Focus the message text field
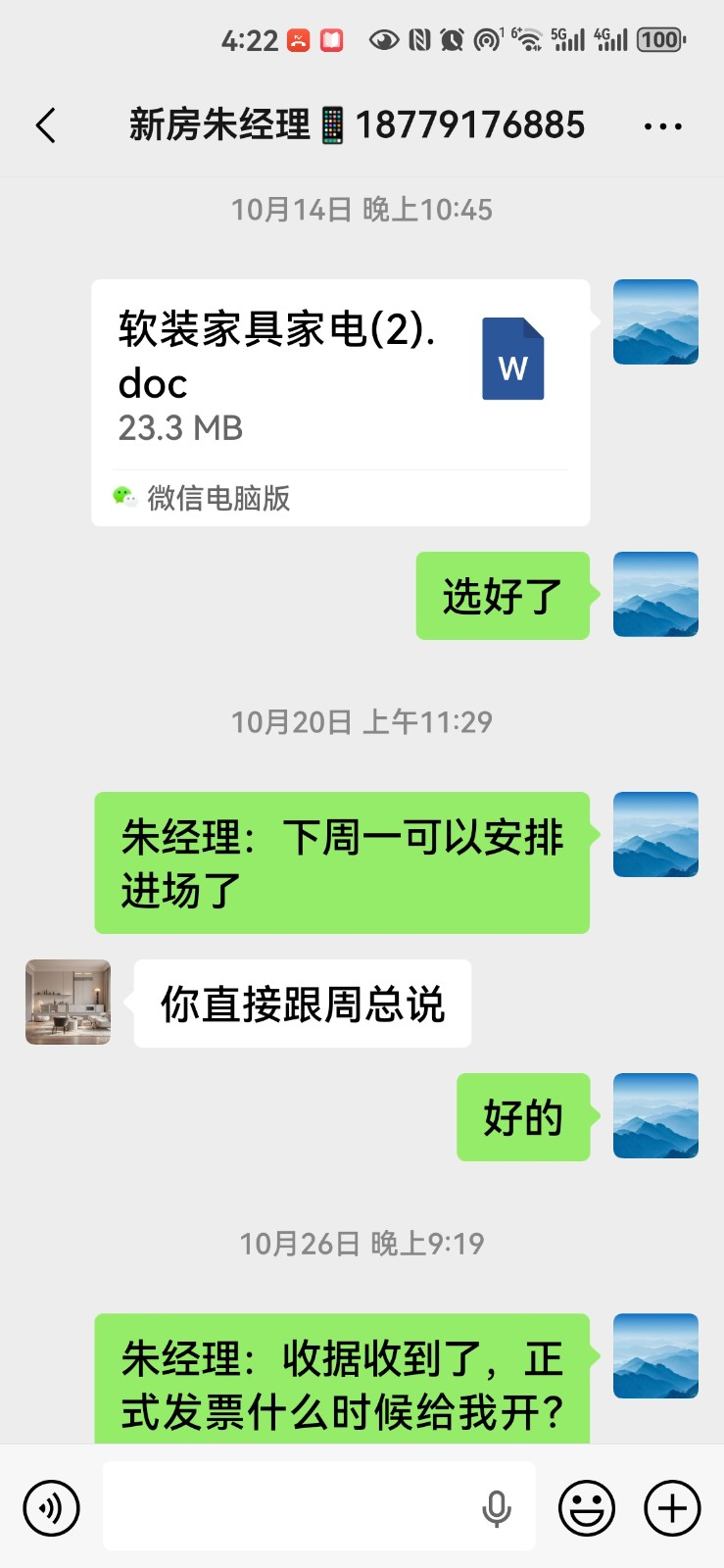Image resolution: width=724 pixels, height=1568 pixels. click(289, 1507)
